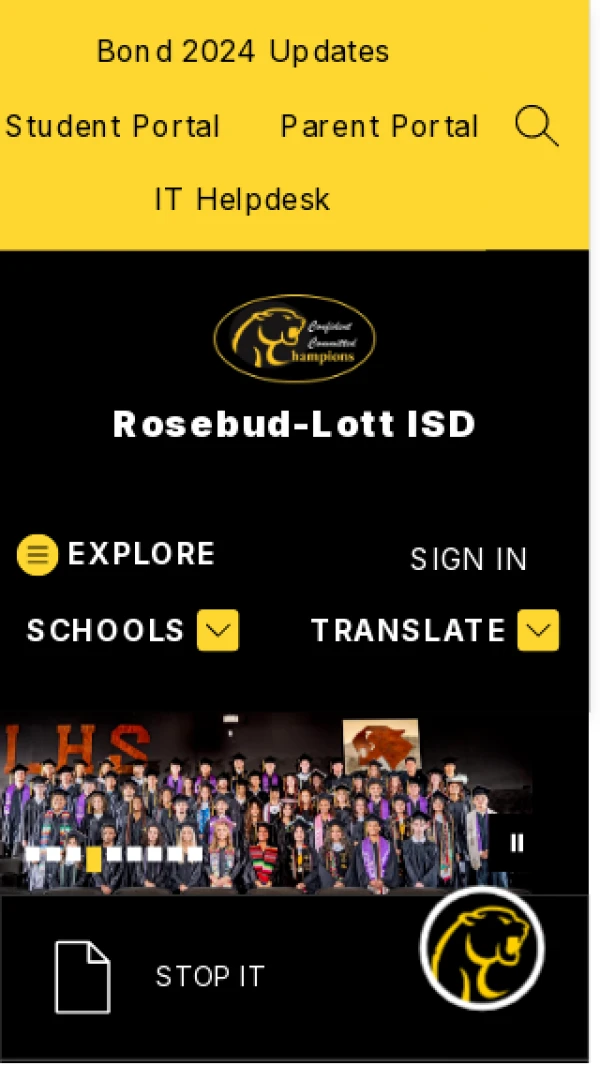
Task: Open the IT Helpdesk link
Action: (242, 199)
